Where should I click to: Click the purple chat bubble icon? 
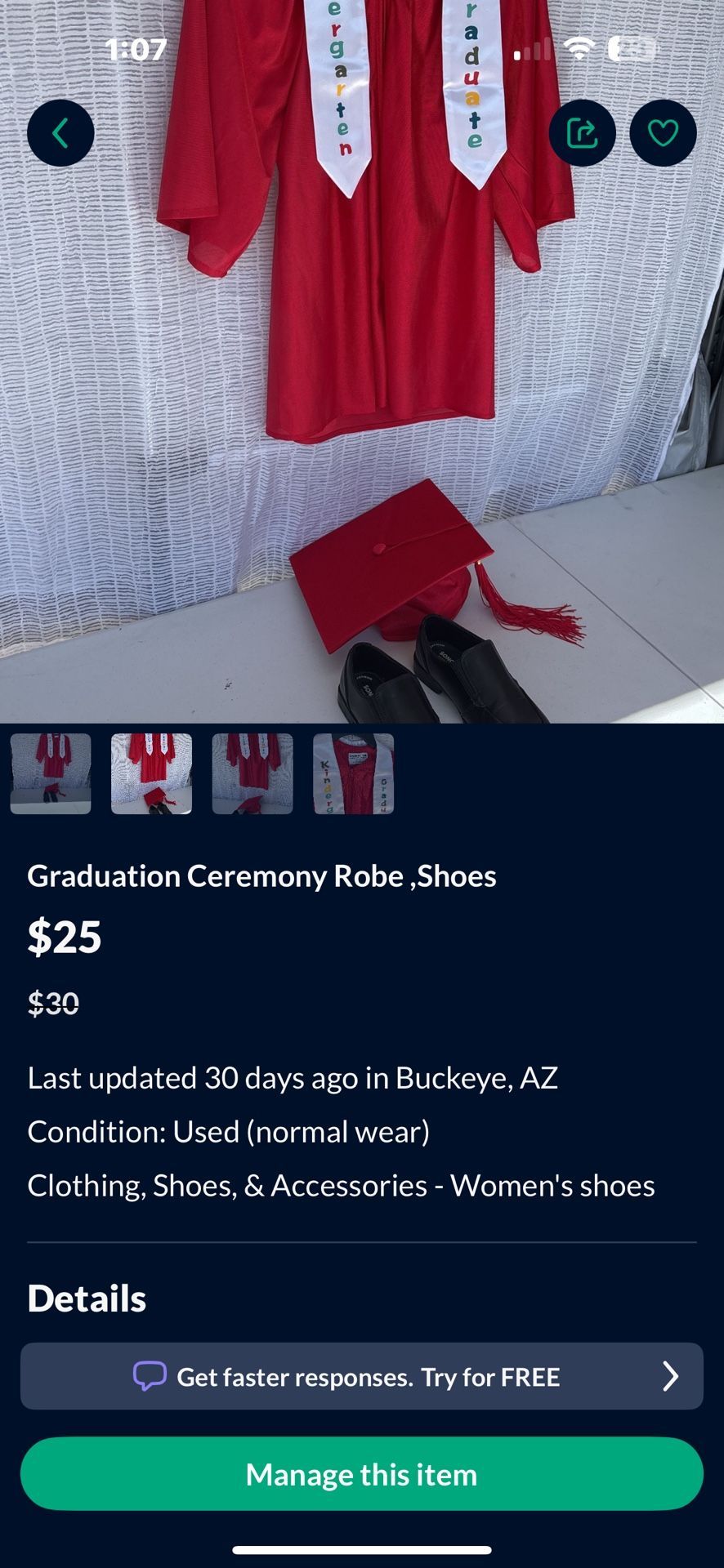151,1376
